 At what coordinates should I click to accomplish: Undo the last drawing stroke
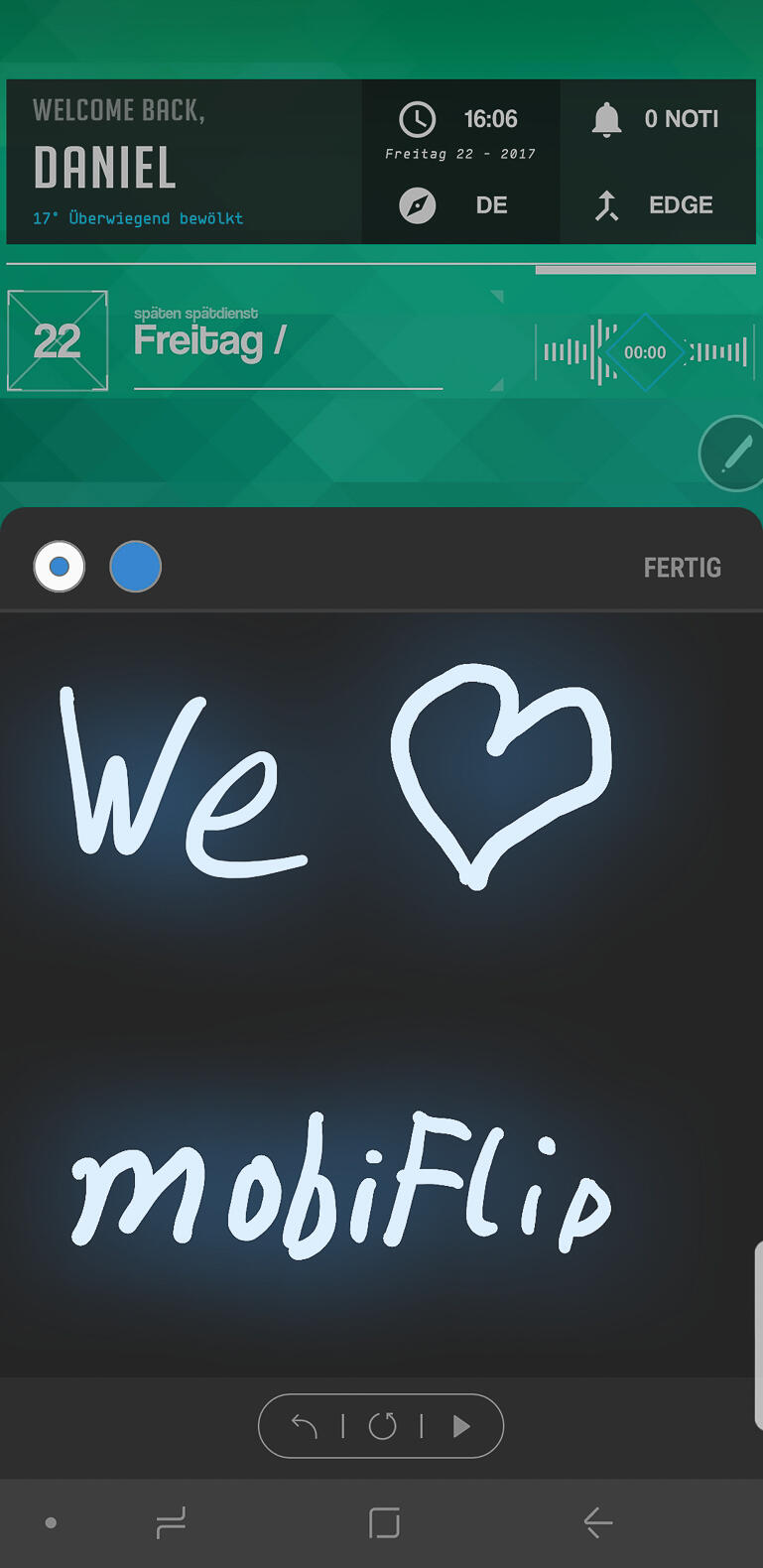[304, 1426]
